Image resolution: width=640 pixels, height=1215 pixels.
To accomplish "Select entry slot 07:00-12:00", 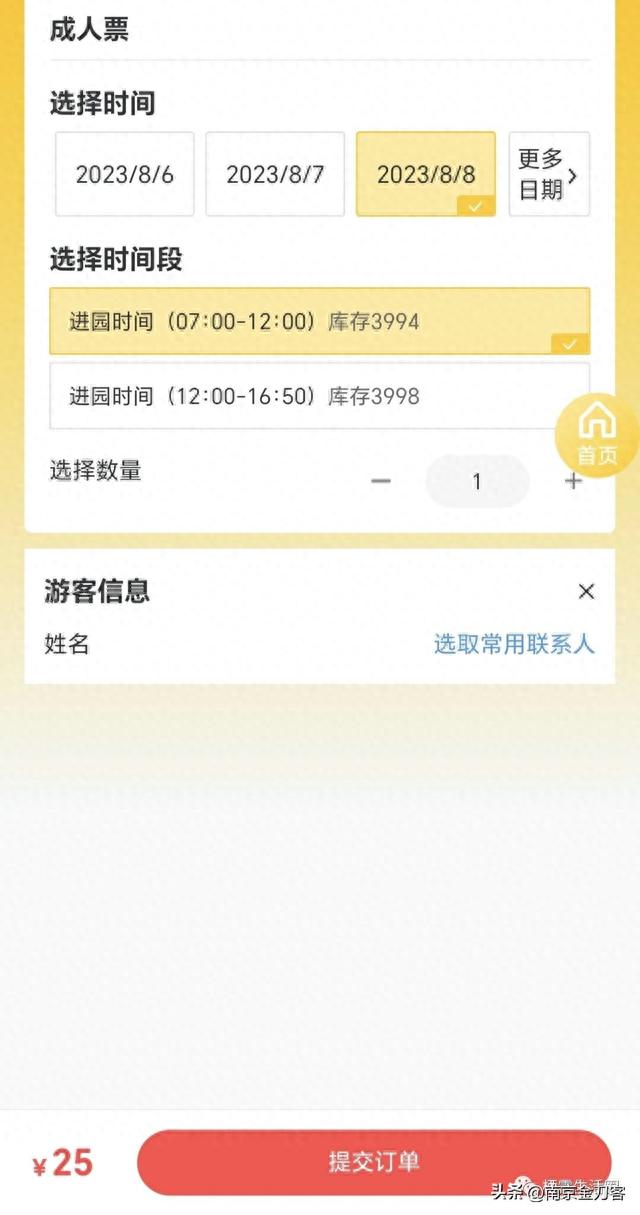I will 319,321.
